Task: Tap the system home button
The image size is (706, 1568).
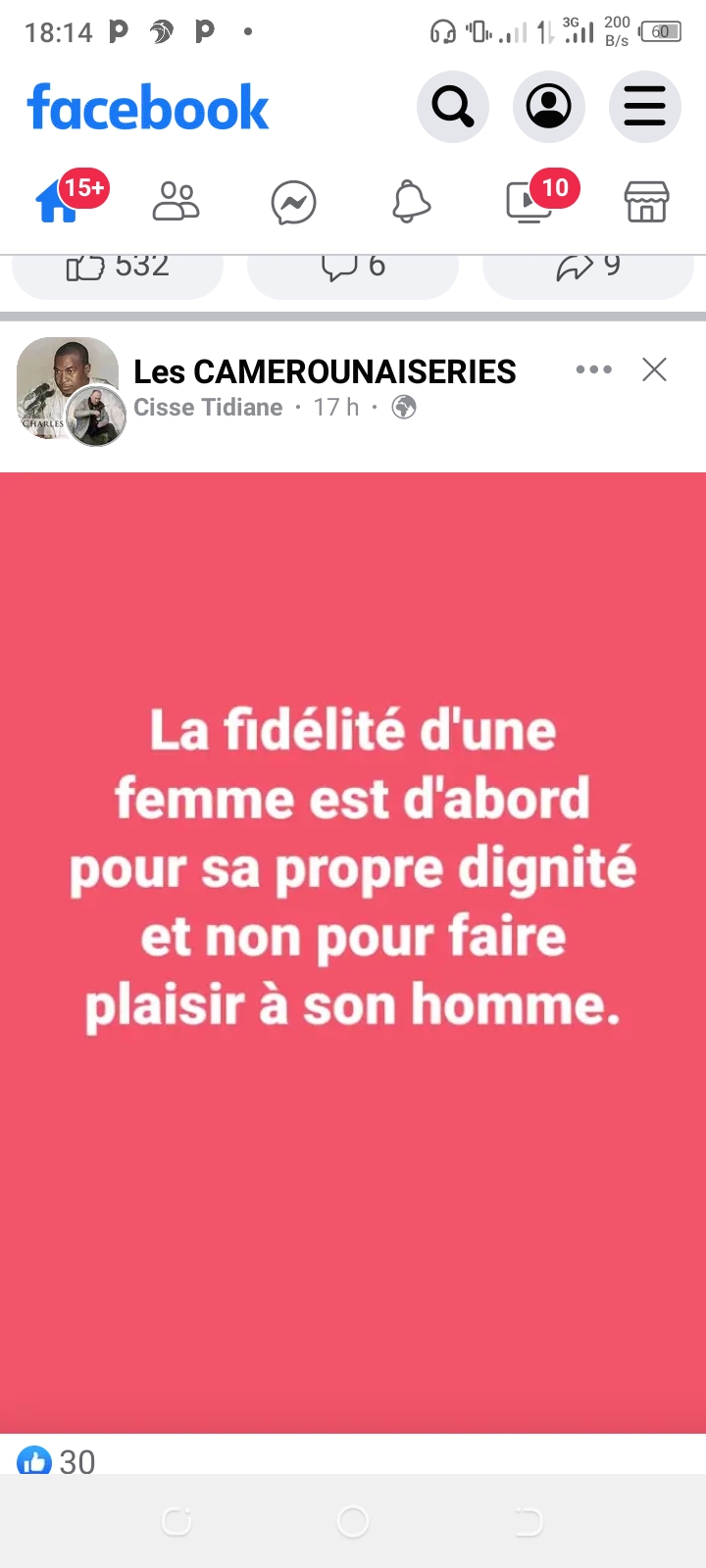Action: click(353, 1521)
